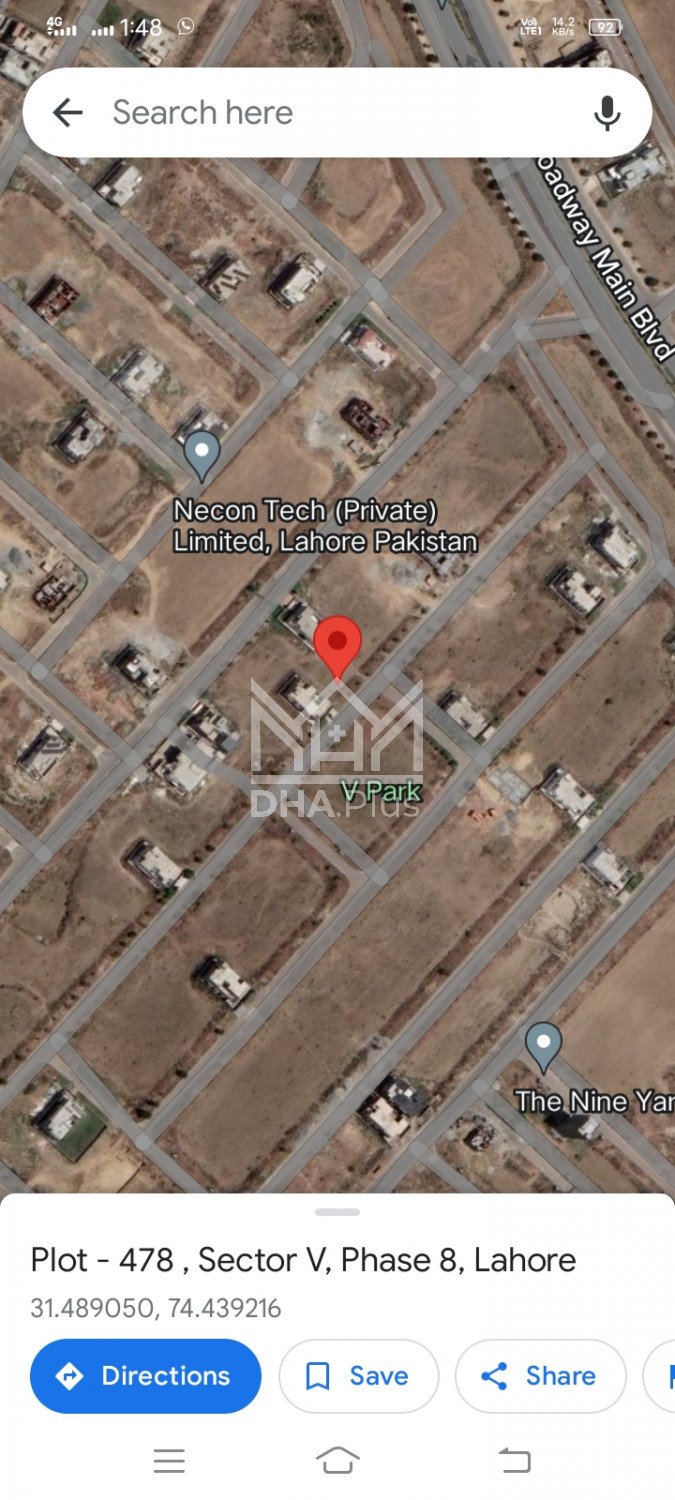Go to the system home screen

pos(337,1461)
